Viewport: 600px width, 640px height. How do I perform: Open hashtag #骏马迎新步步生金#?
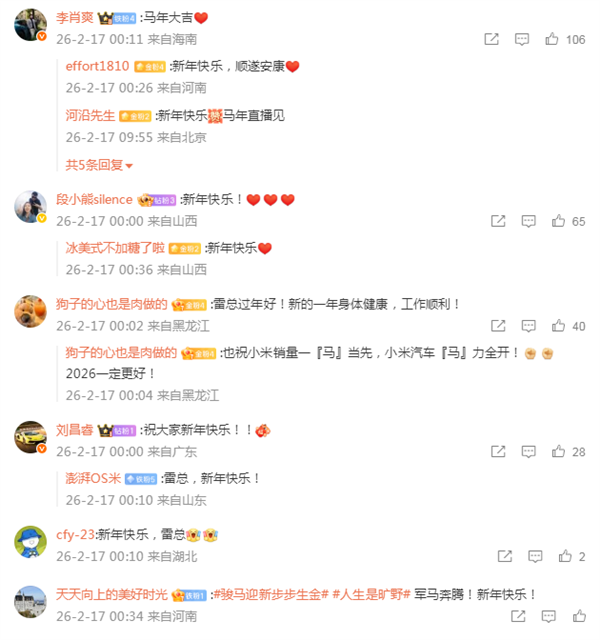tap(270, 594)
